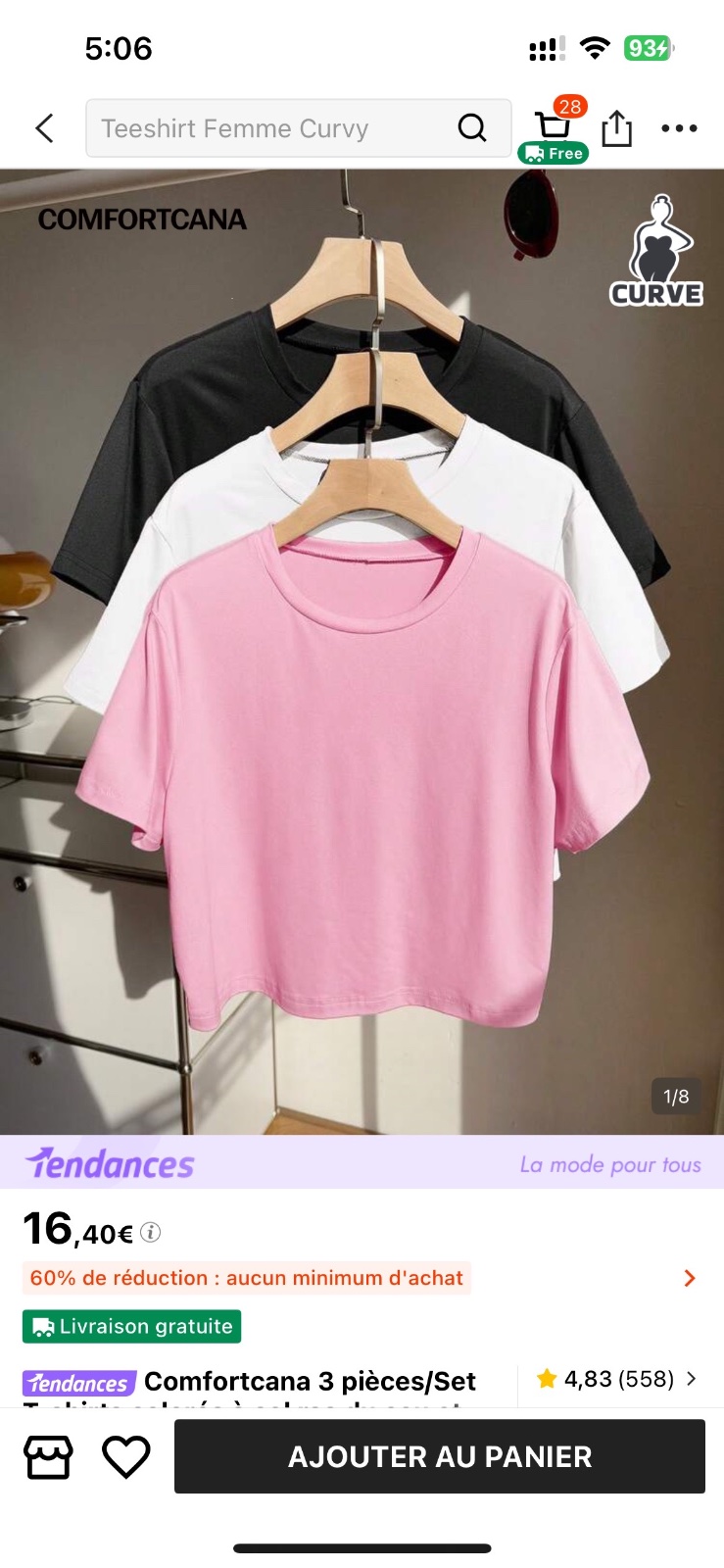Open the Teeshirt Femme Curvy search field
The height and width of the screenshot is (1568, 724).
[x=298, y=128]
